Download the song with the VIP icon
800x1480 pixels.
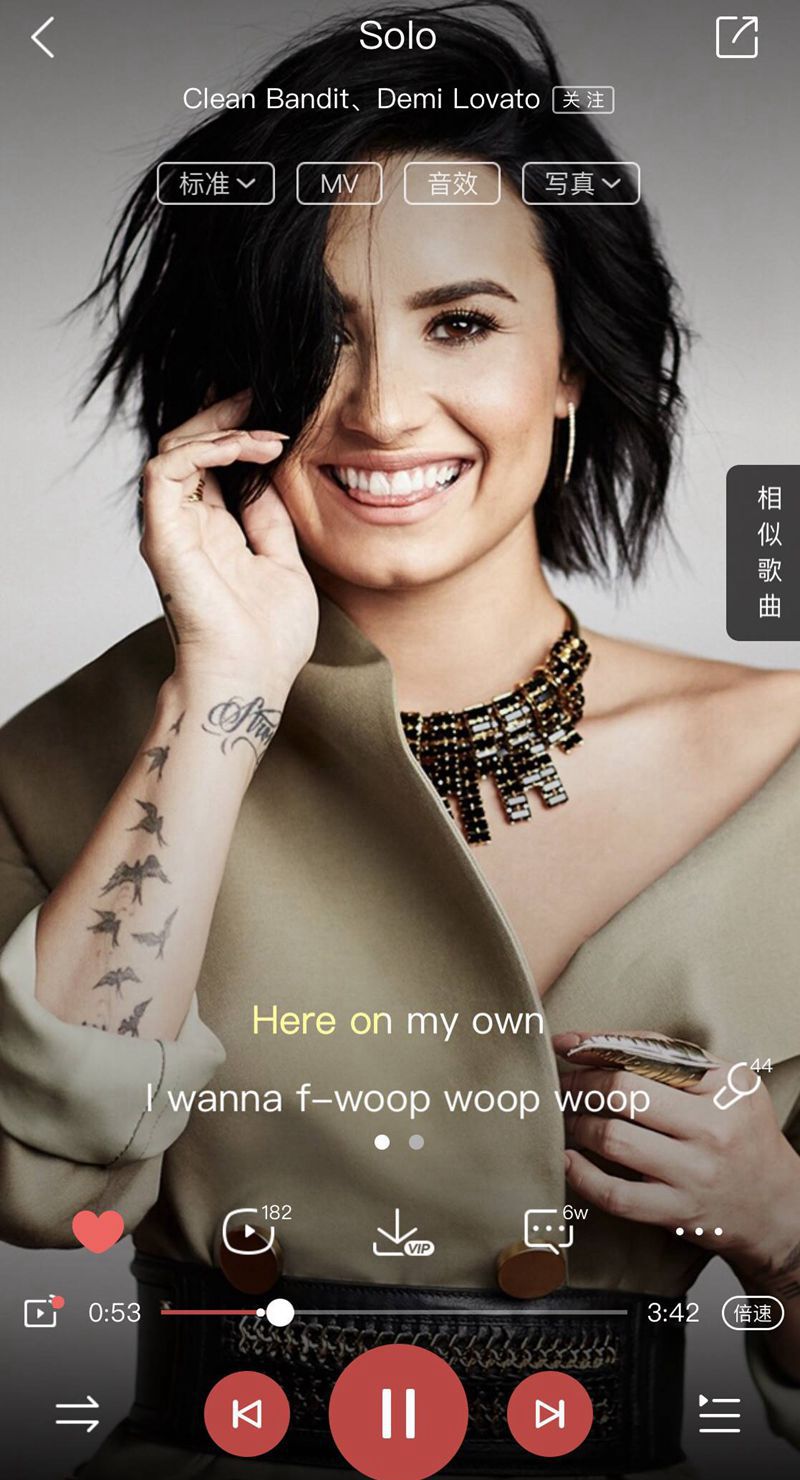pos(400,1233)
